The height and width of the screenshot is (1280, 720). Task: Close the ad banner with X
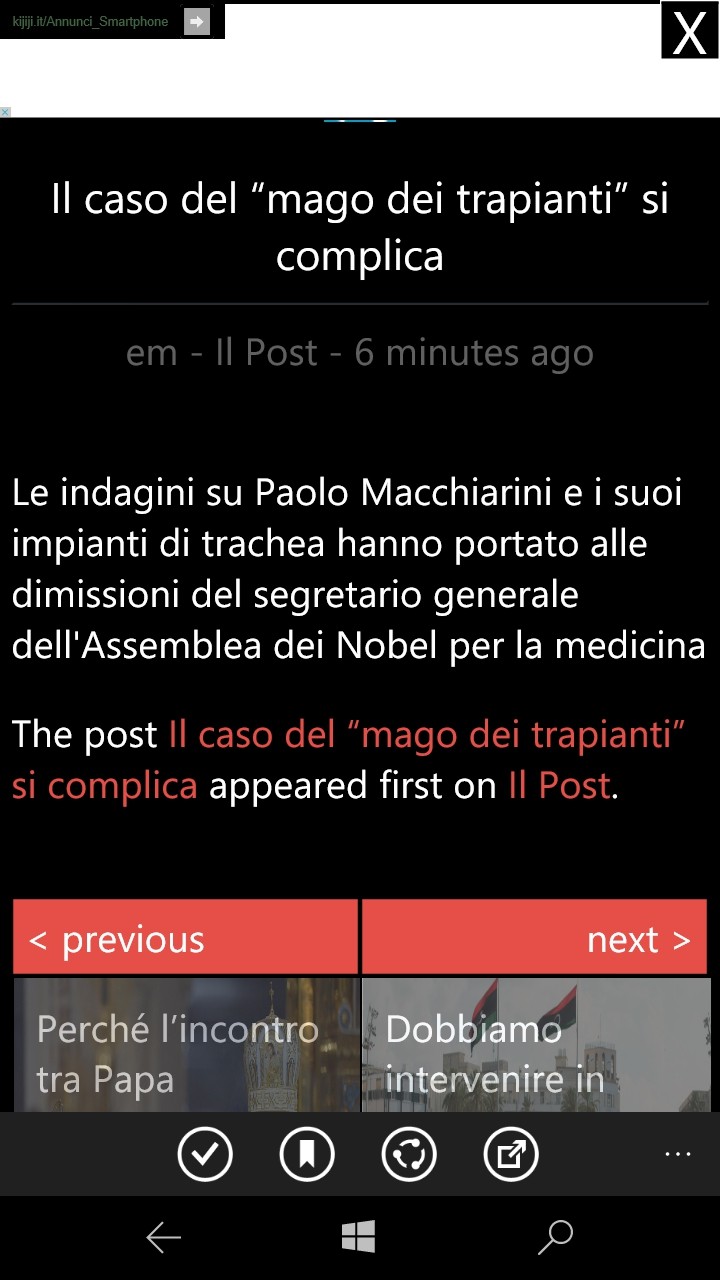[x=689, y=31]
